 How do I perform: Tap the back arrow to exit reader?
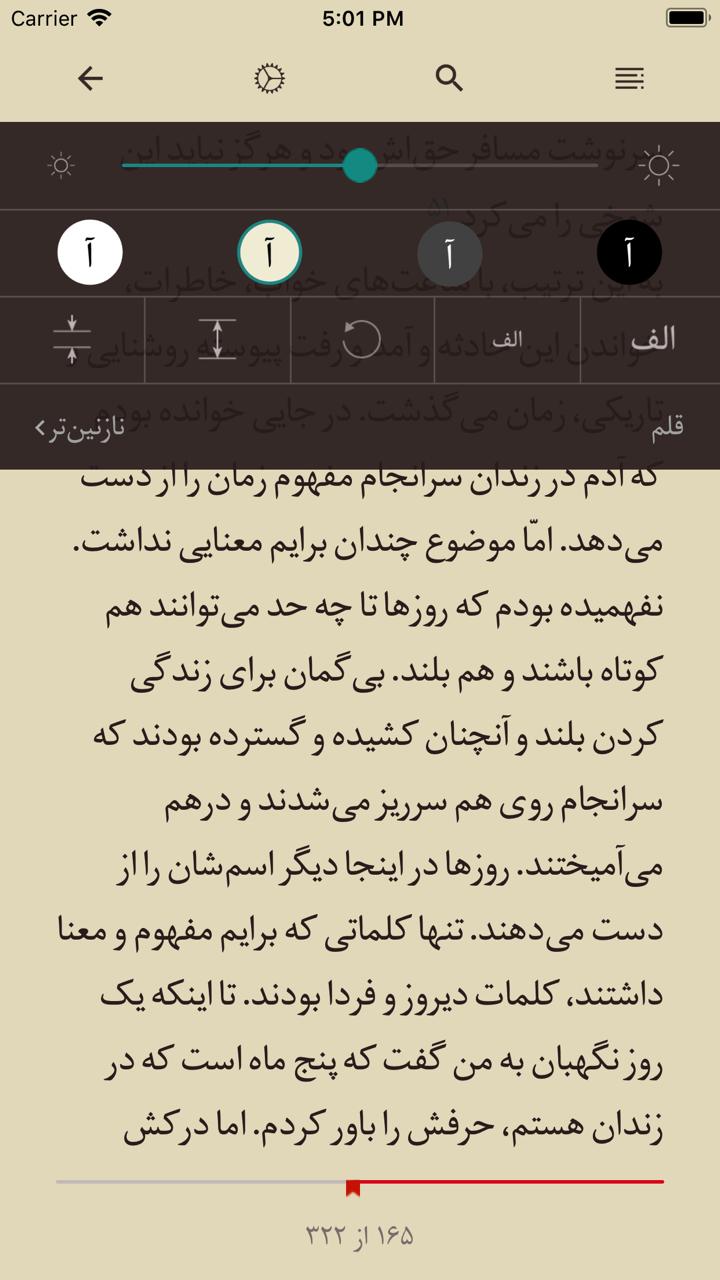(x=90, y=78)
